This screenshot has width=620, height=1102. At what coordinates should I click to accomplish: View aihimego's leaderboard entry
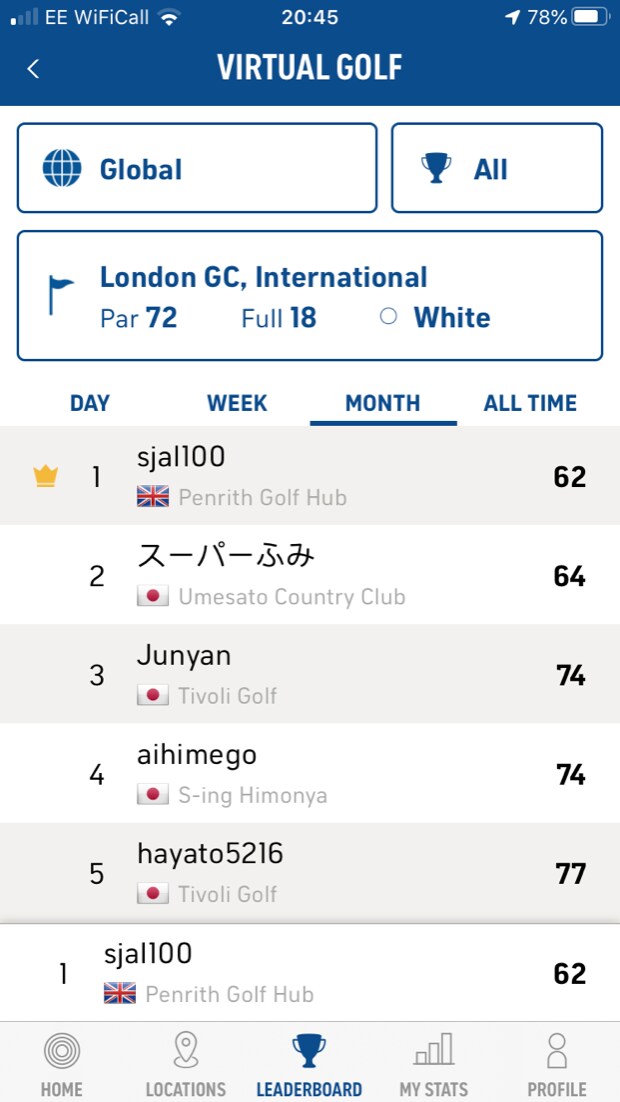coord(309,773)
